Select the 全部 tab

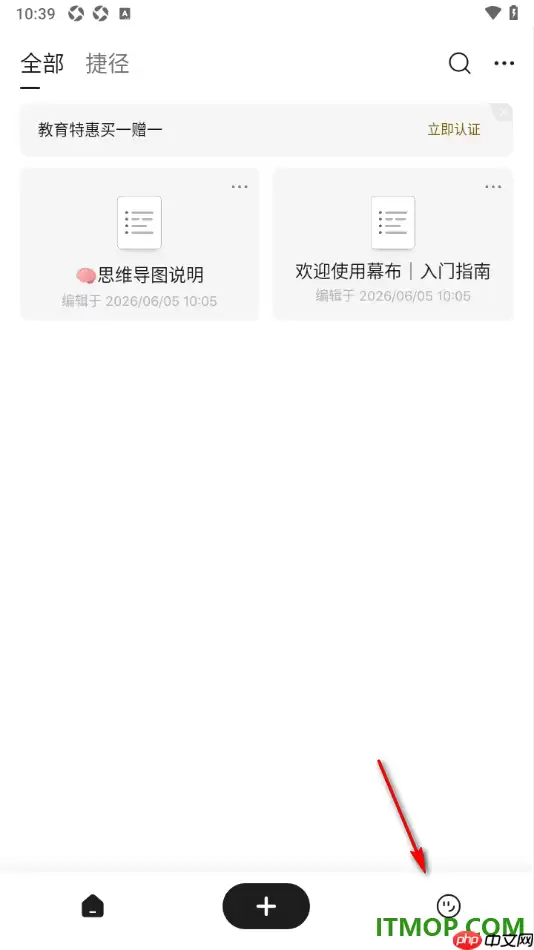coord(42,63)
